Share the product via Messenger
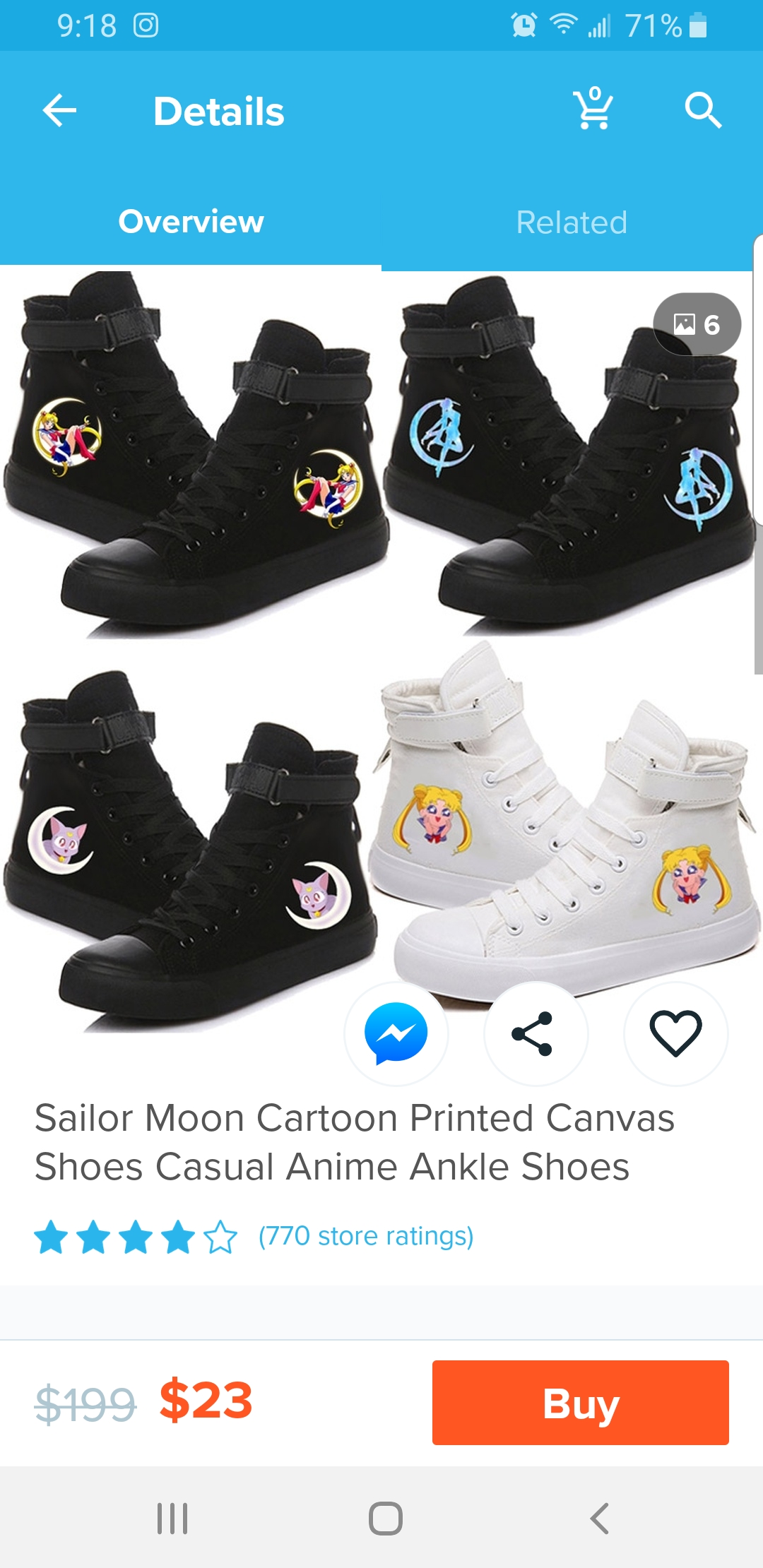The image size is (763, 1568). pos(396,1033)
